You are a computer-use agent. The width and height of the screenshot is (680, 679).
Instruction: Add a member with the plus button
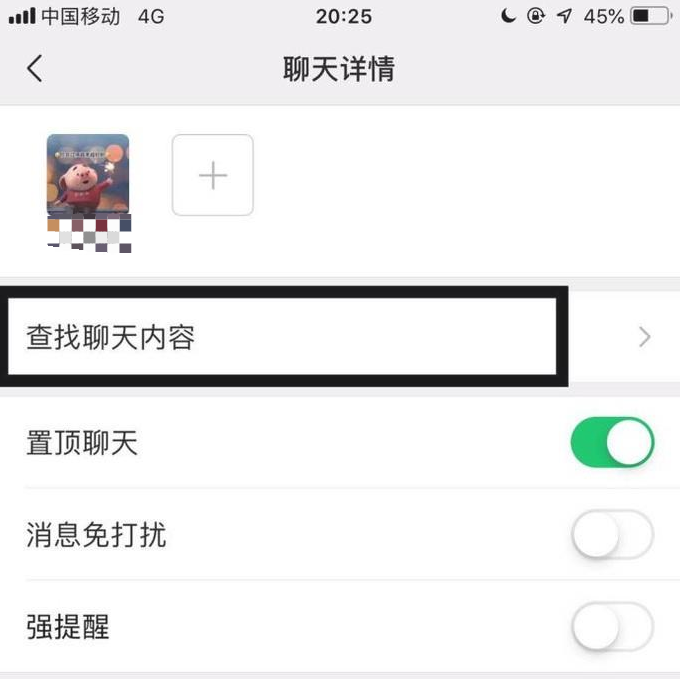213,176
